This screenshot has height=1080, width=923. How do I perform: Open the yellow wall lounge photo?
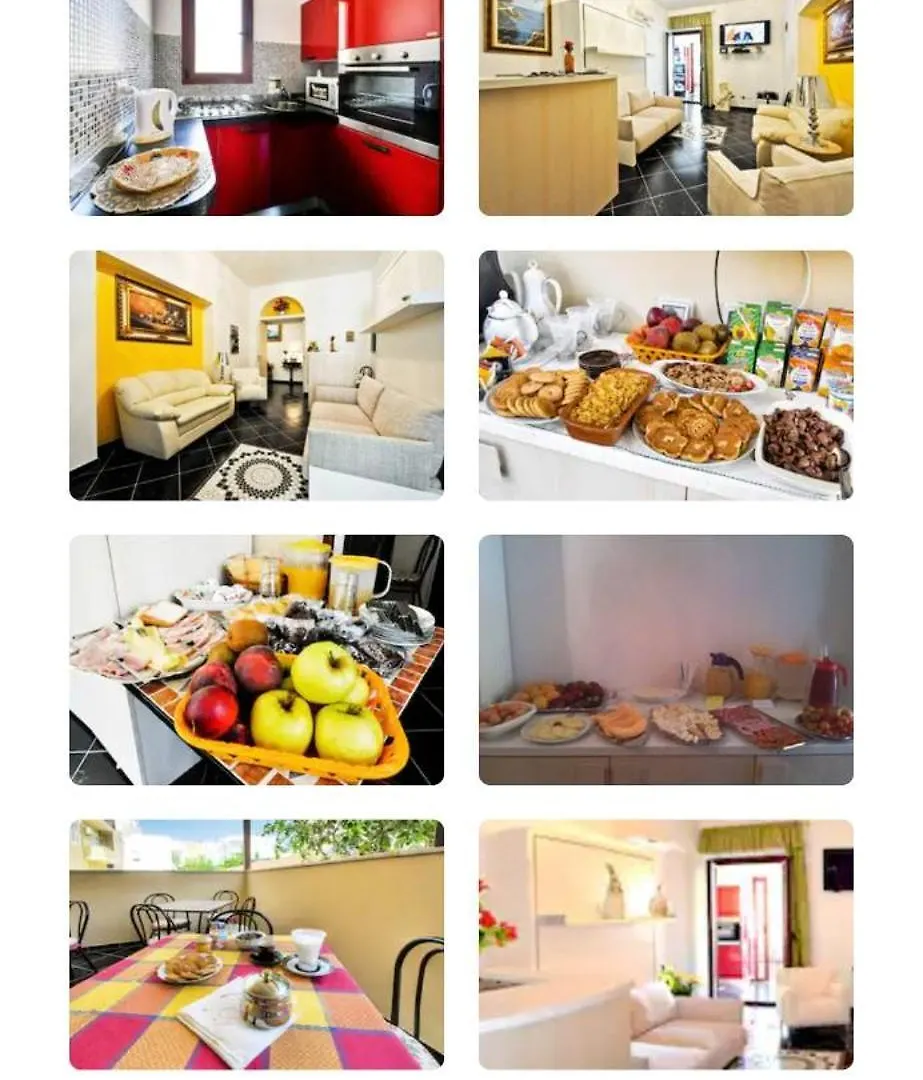tap(256, 375)
